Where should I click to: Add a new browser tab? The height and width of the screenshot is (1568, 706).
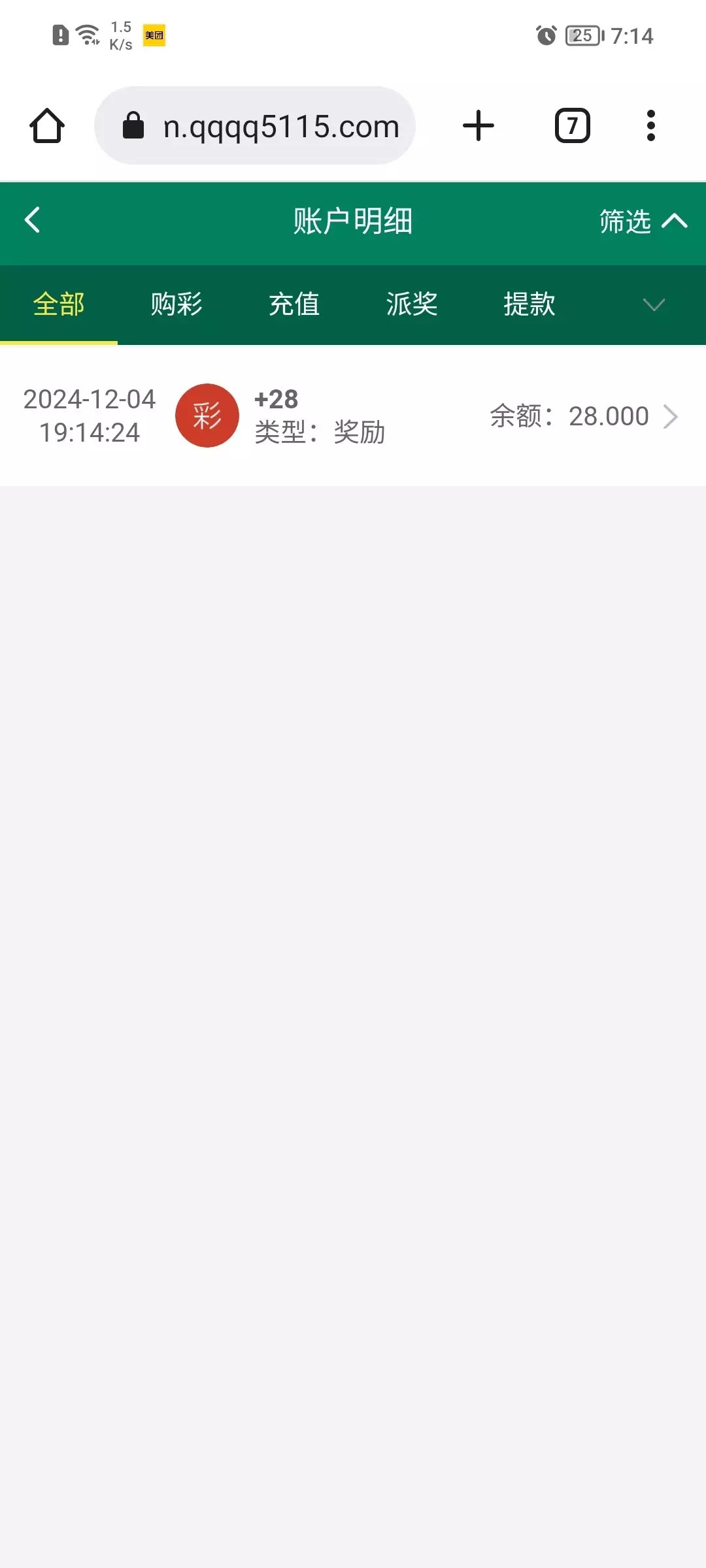click(x=479, y=125)
